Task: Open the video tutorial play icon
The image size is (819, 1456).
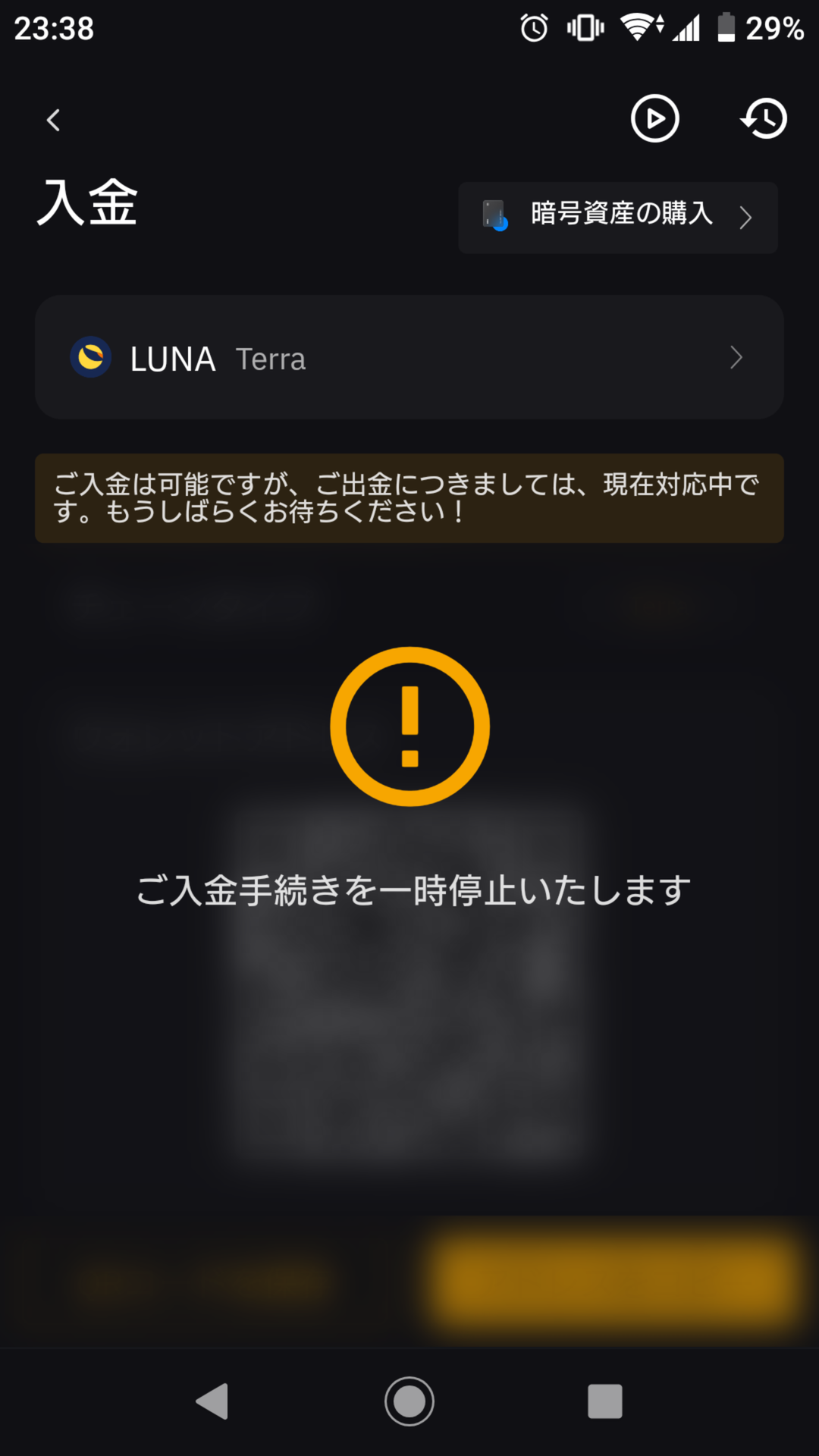Action: [654, 119]
